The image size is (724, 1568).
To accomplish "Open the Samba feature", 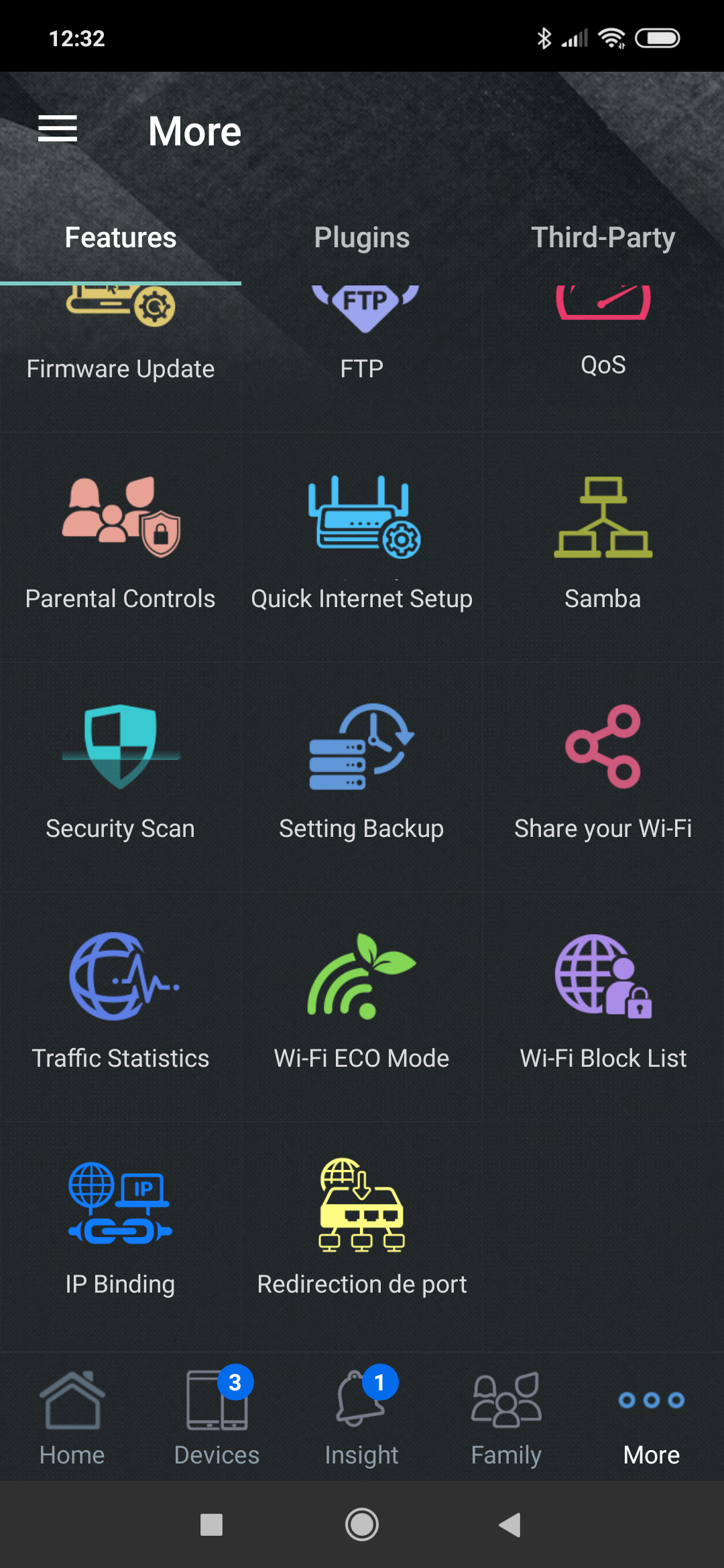I will point(603,547).
